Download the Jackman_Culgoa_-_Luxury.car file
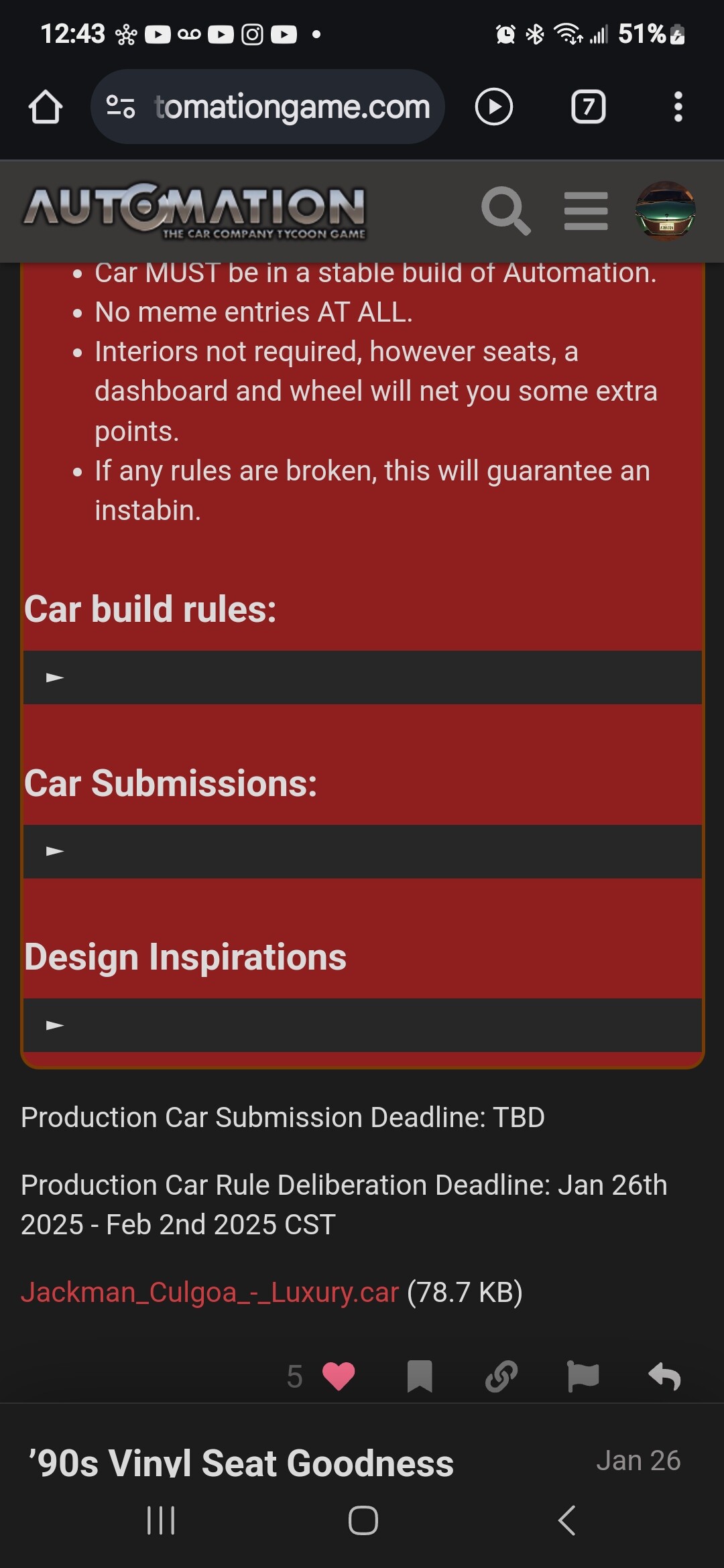The image size is (724, 1568). (210, 1292)
